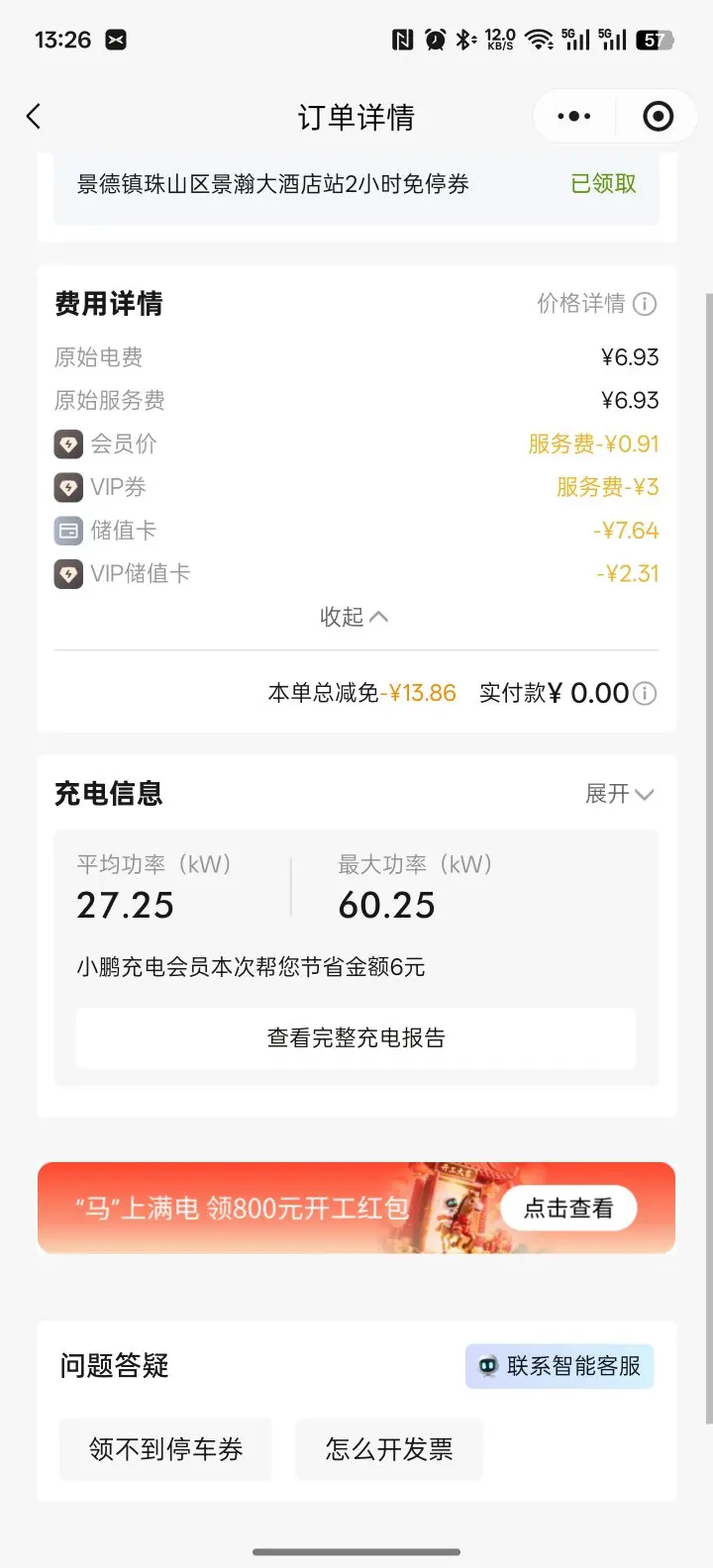Collapse the fee details with 收起
This screenshot has height=1568, width=713.
pyautogui.click(x=354, y=617)
